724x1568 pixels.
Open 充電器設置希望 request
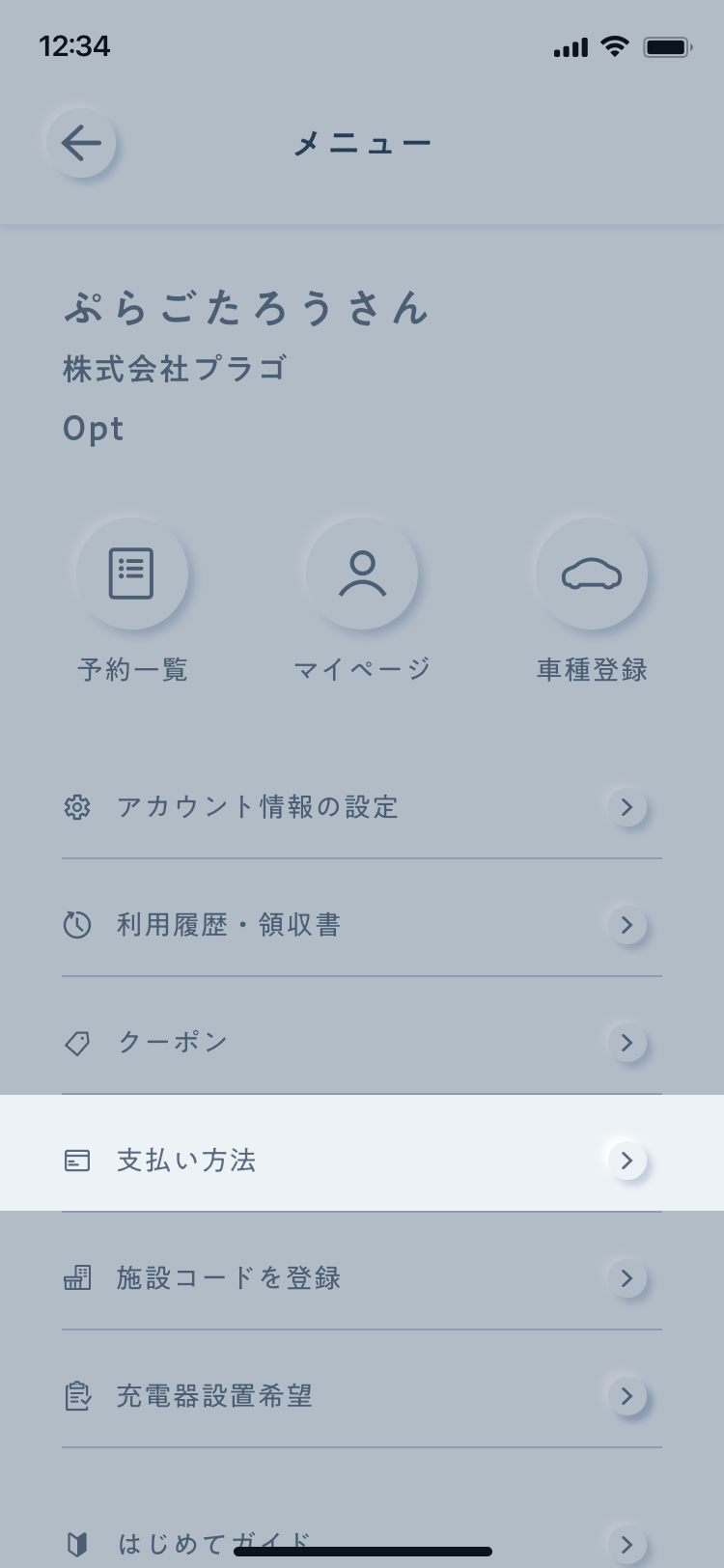pyautogui.click(x=362, y=1396)
